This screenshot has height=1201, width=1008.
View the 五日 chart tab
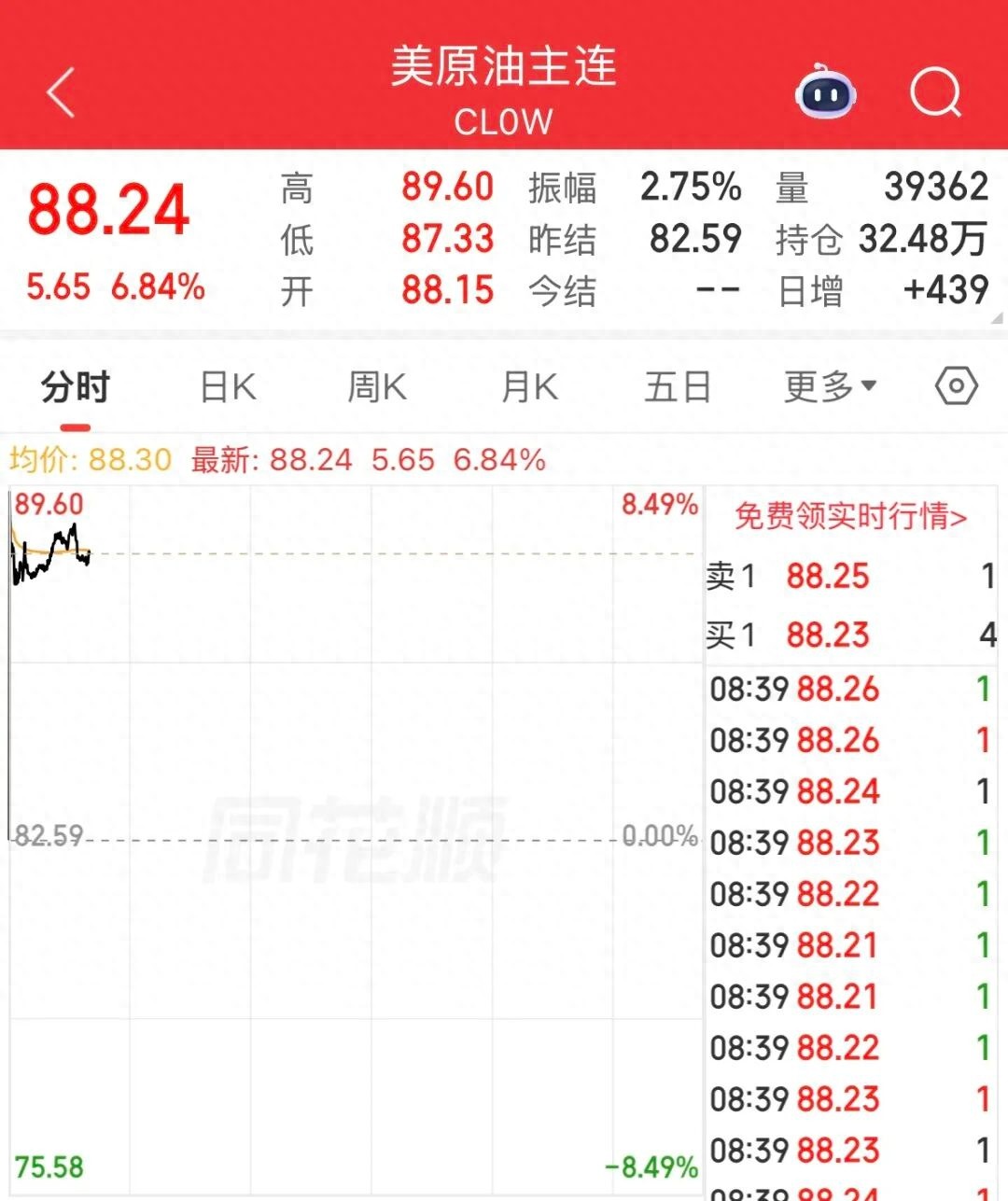click(x=678, y=387)
